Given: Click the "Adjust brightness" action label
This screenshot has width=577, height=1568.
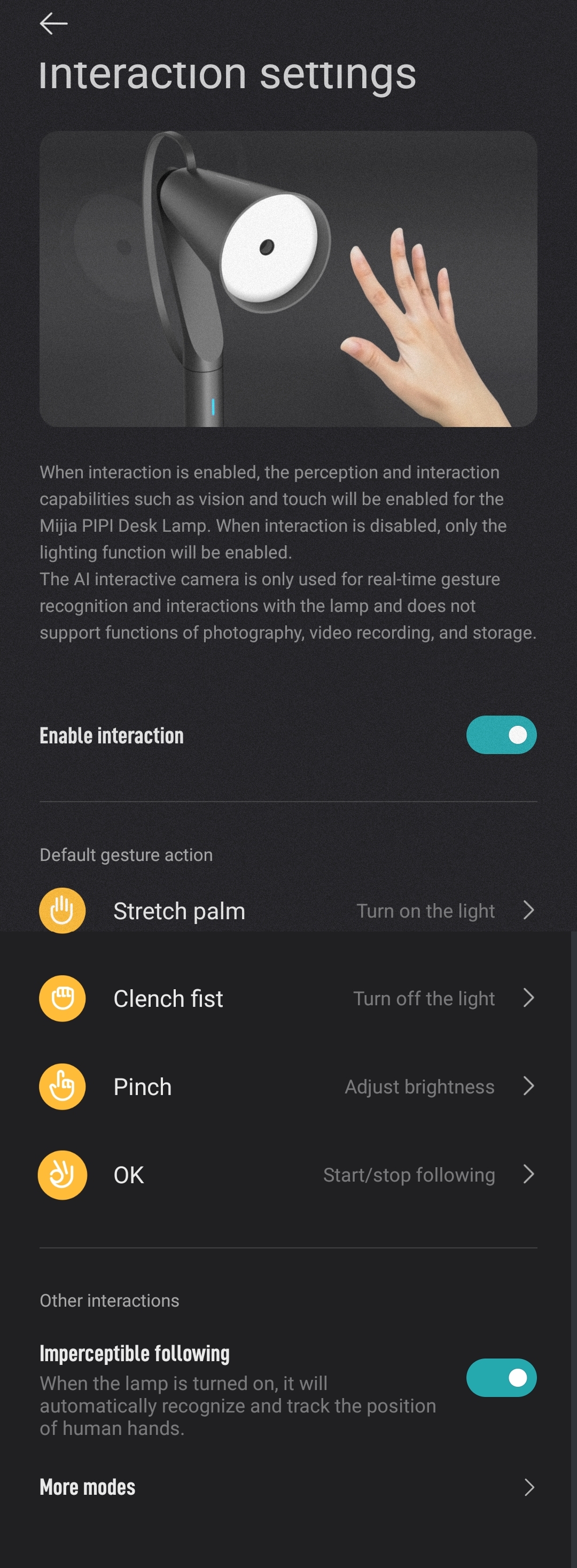Looking at the screenshot, I should [x=419, y=1086].
